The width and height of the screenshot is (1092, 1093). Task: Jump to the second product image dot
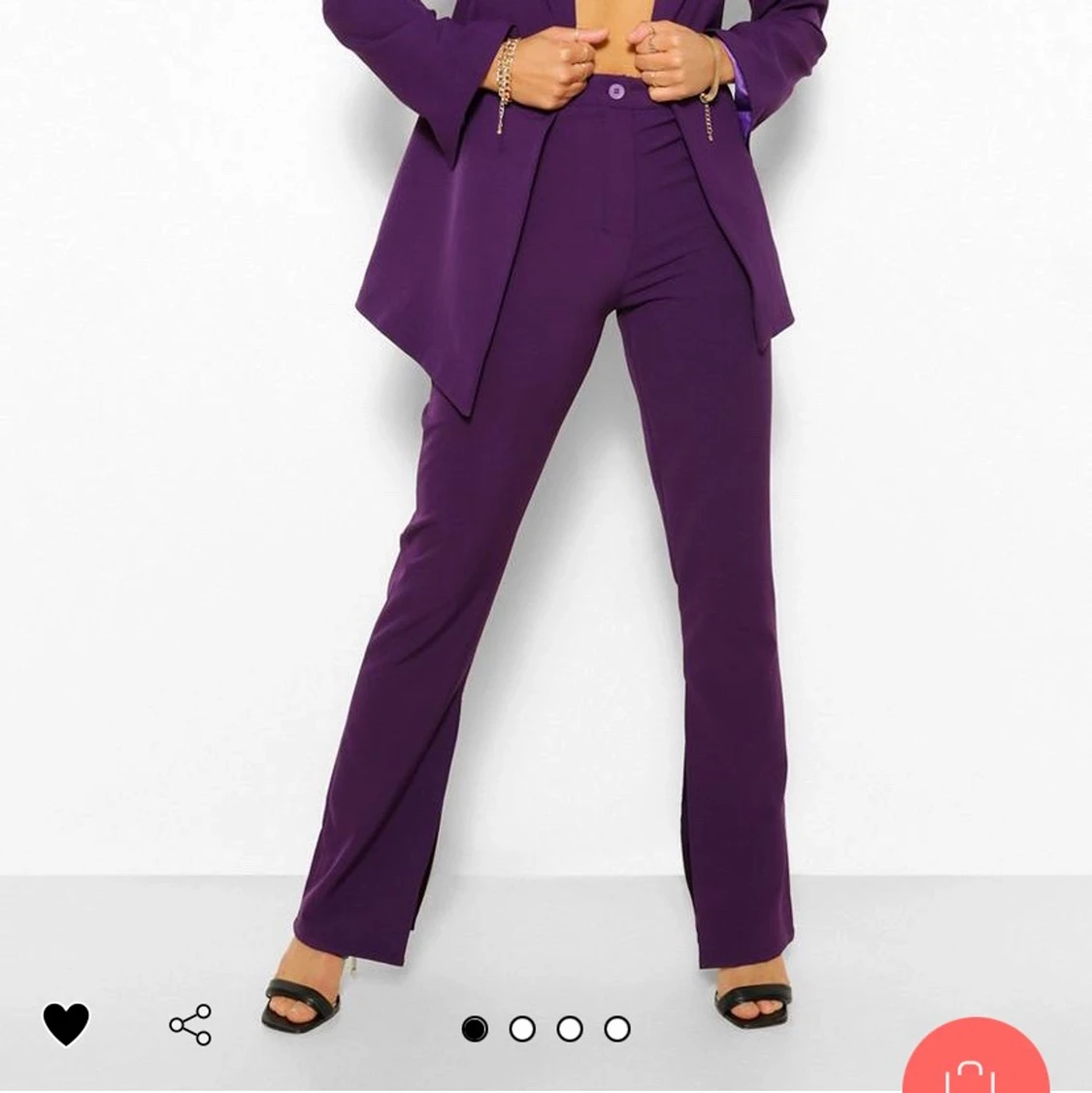tap(522, 1029)
